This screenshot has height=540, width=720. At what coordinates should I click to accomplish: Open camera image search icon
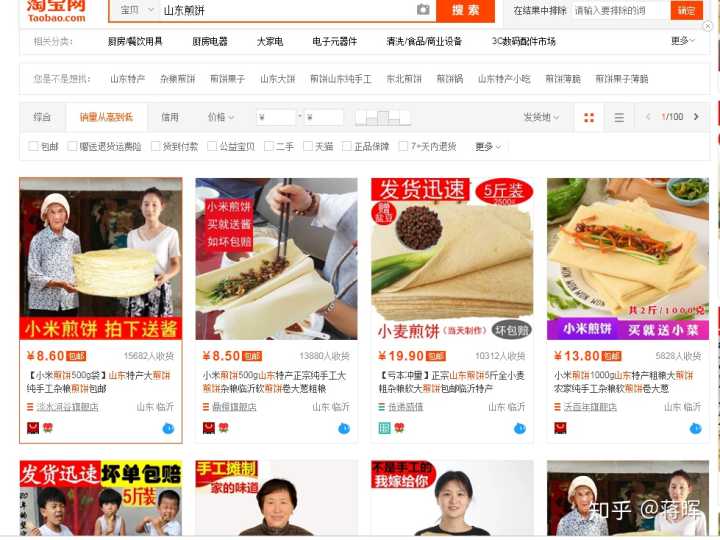coord(423,10)
